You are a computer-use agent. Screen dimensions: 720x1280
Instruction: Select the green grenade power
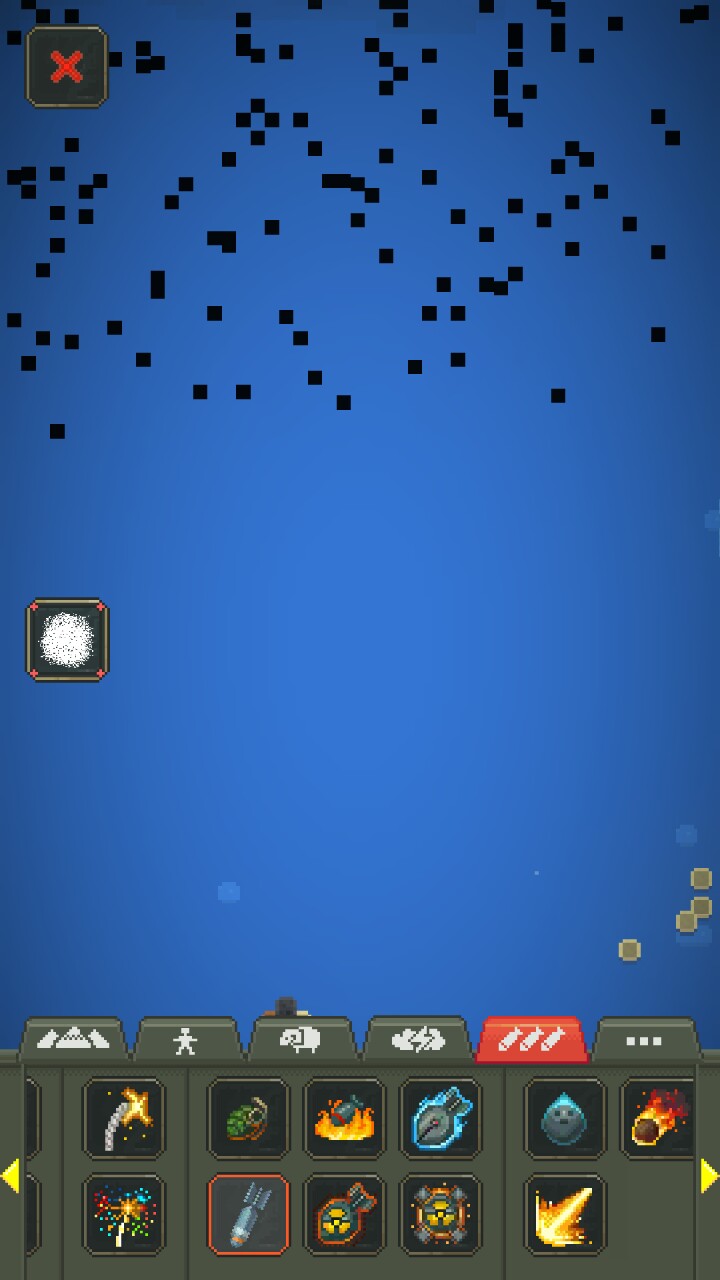point(248,1118)
